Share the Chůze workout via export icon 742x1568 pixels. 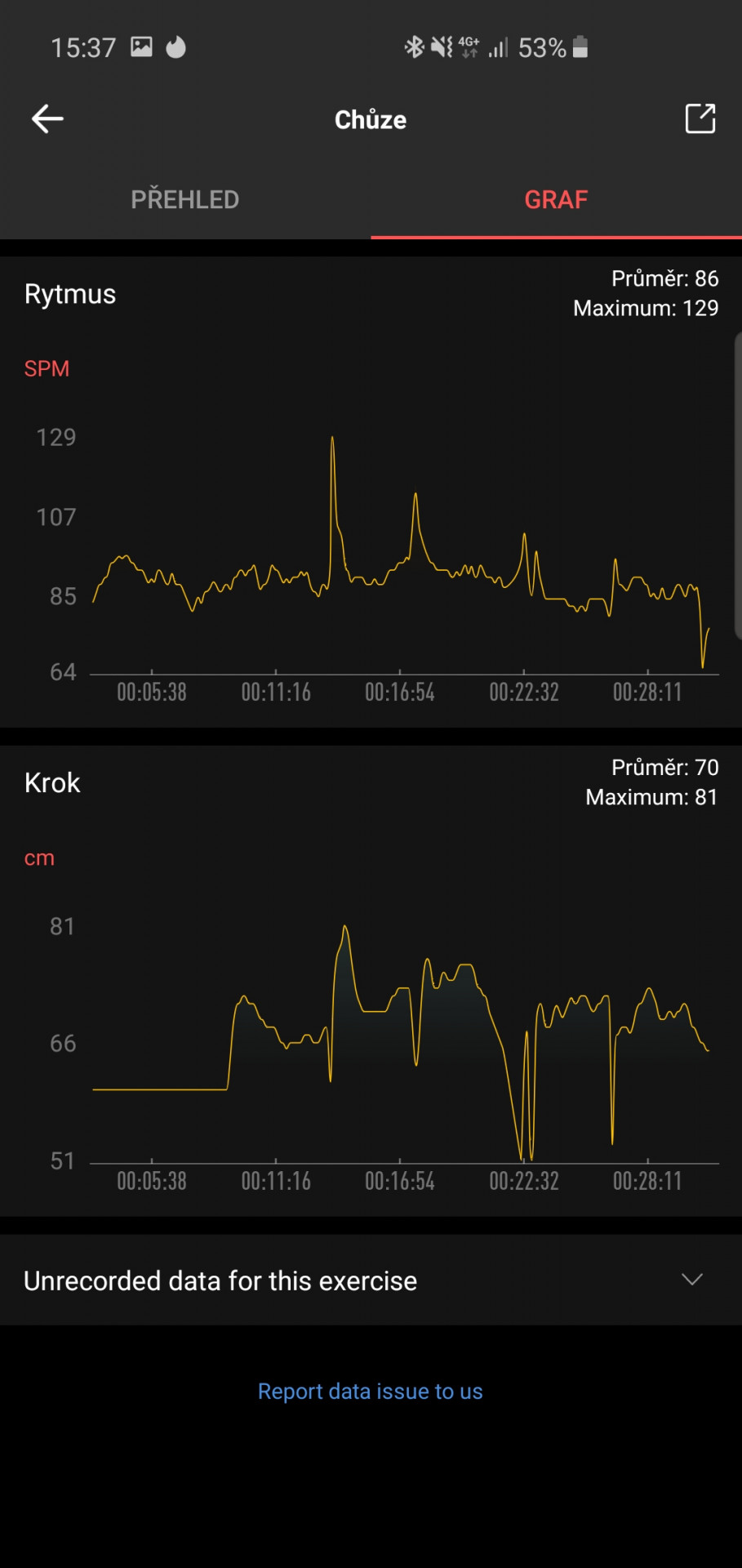pos(700,119)
